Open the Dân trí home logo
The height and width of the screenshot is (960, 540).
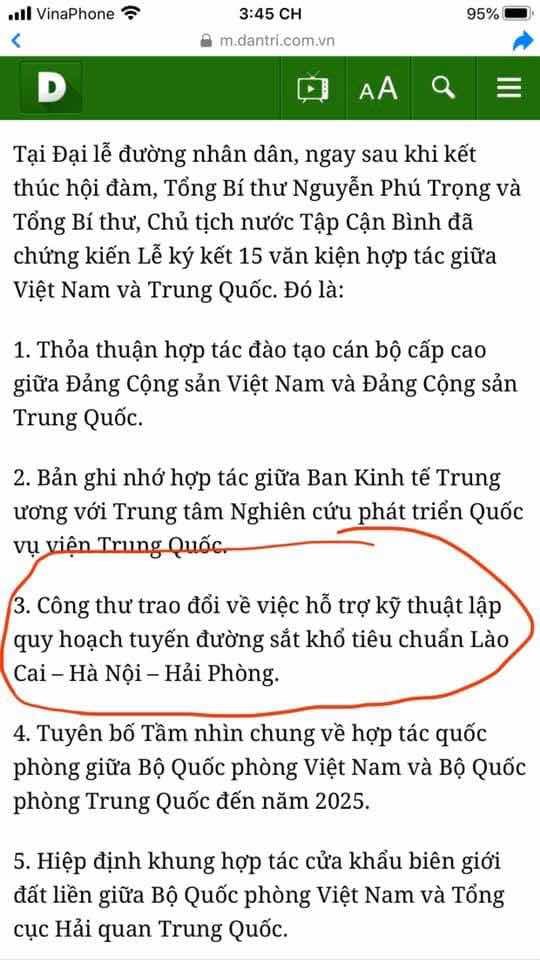(50, 88)
